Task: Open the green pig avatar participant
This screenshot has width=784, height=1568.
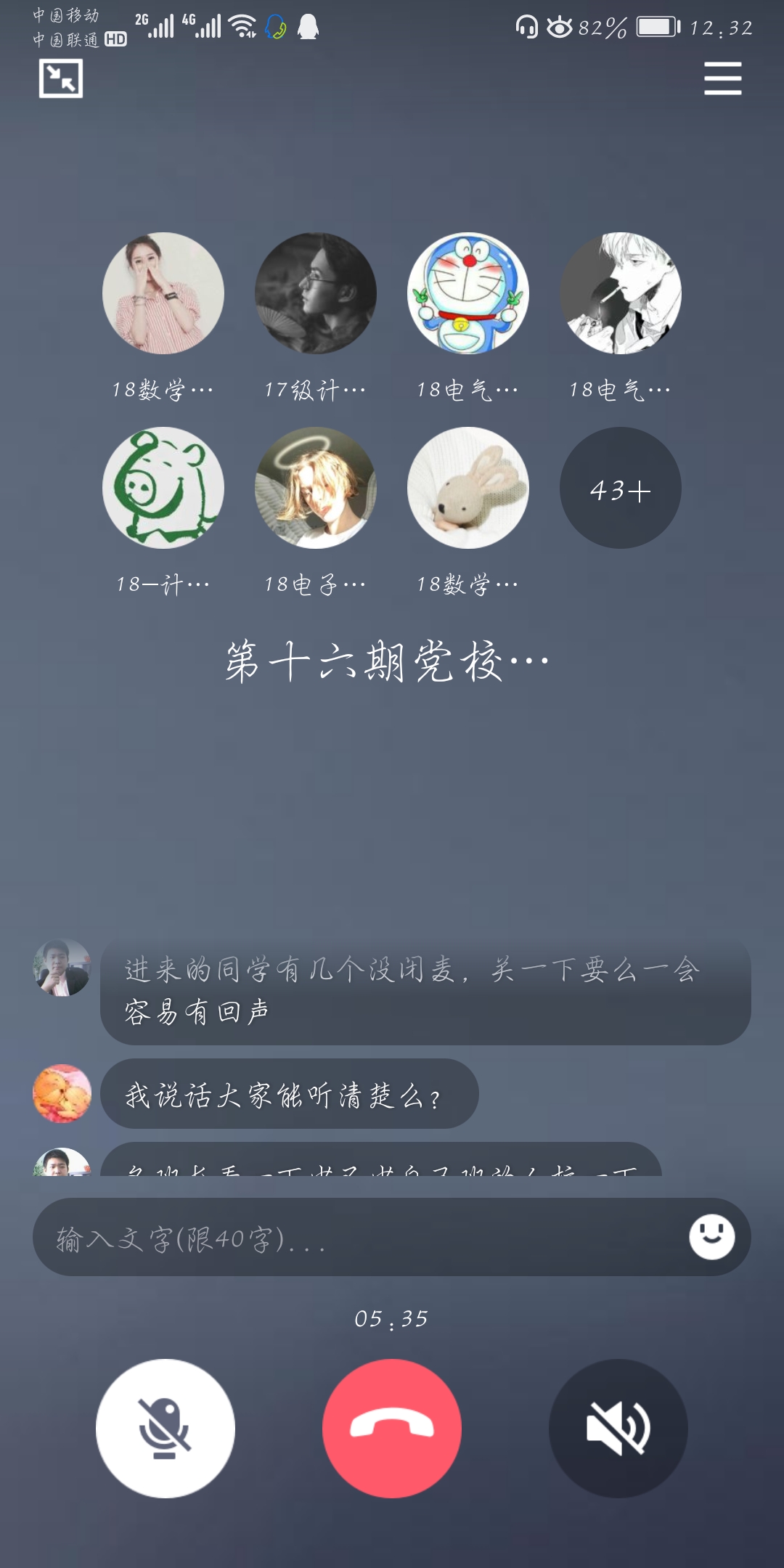Action: point(163,488)
